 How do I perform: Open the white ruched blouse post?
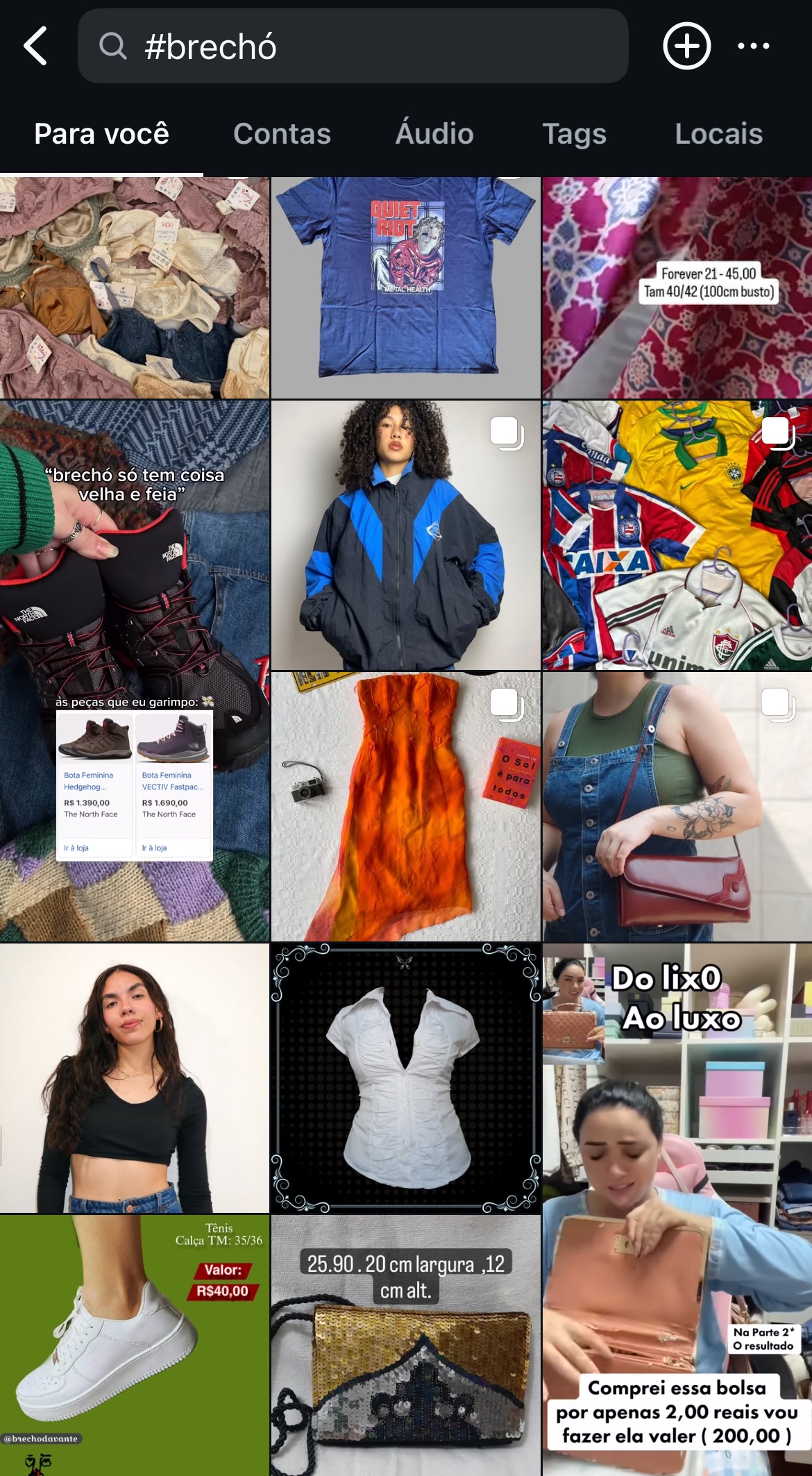[405, 1077]
